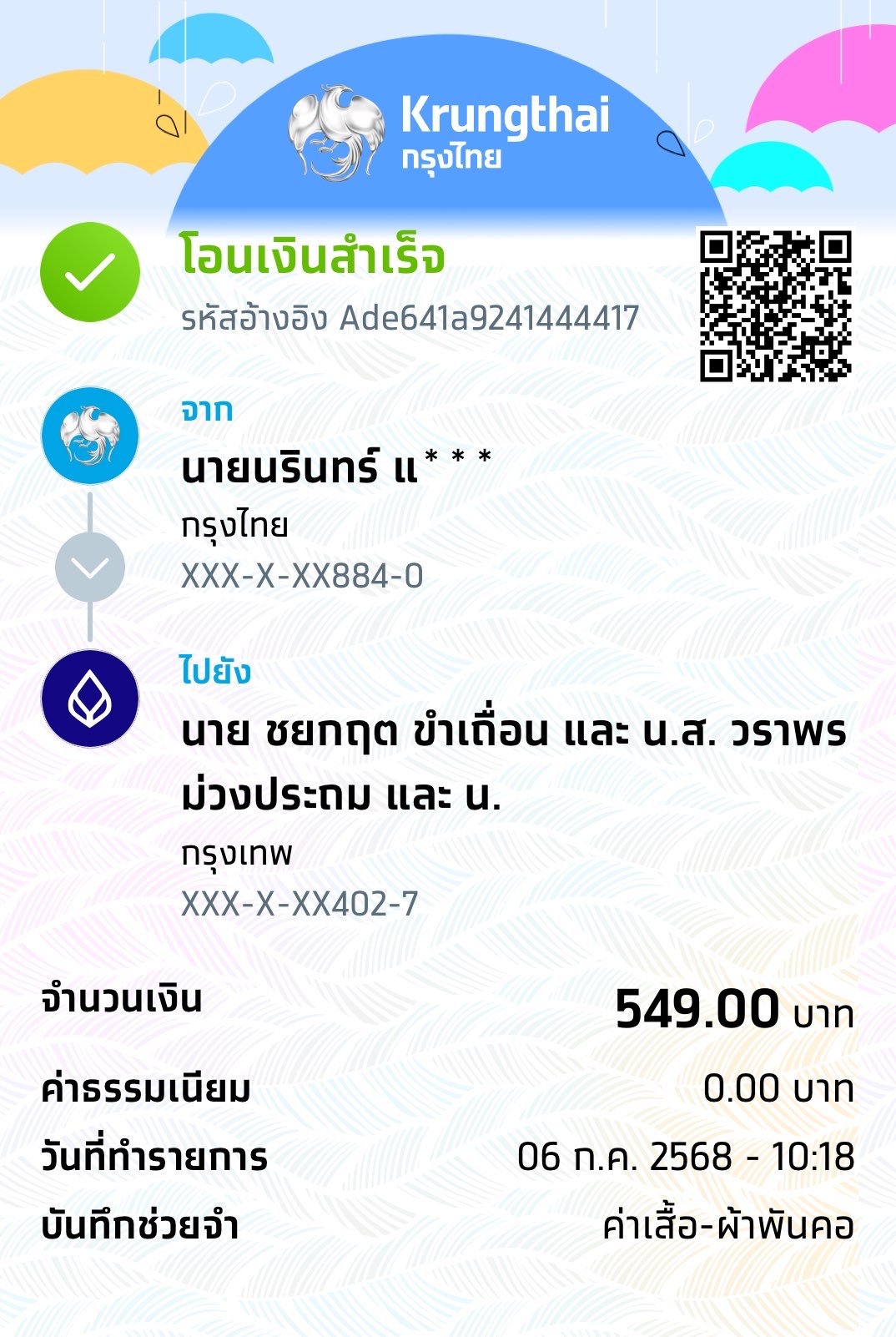Select the amount 549.00 บาท
The image size is (896, 1337).
pyautogui.click(x=734, y=1010)
